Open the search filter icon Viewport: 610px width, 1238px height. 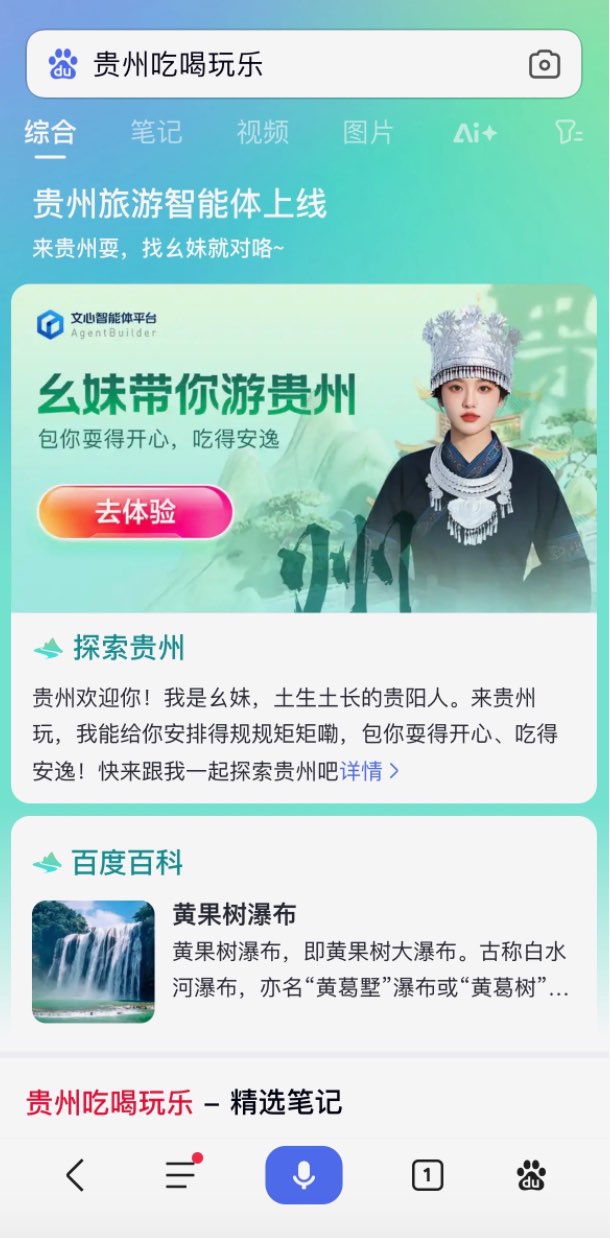point(568,132)
